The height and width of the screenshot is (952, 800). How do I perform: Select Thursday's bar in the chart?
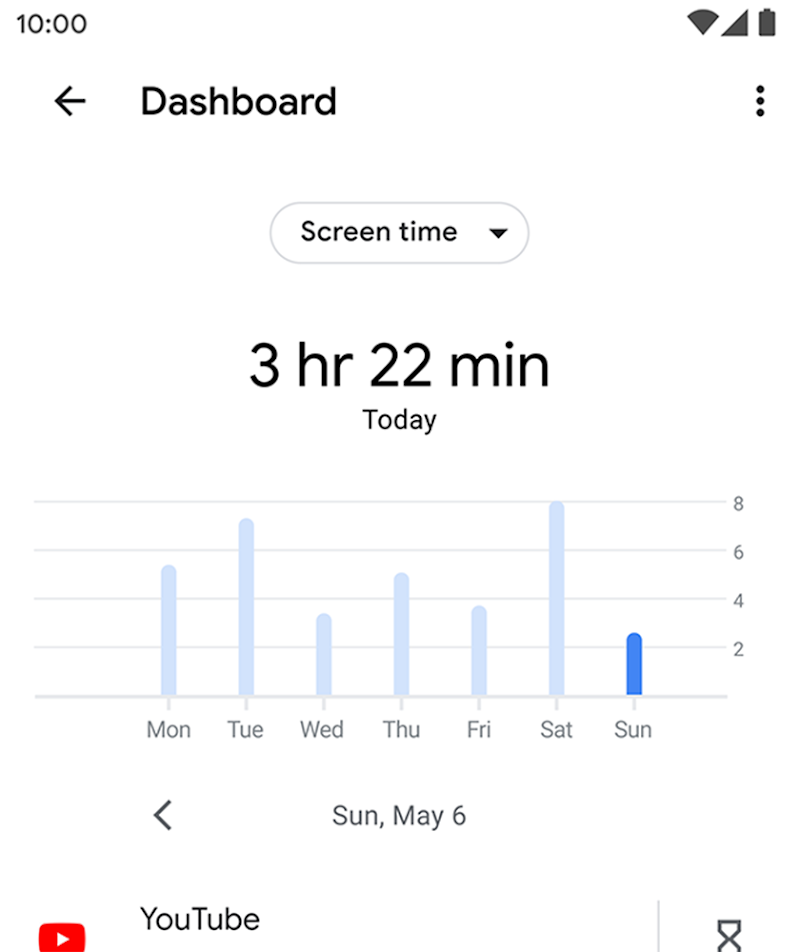401,635
